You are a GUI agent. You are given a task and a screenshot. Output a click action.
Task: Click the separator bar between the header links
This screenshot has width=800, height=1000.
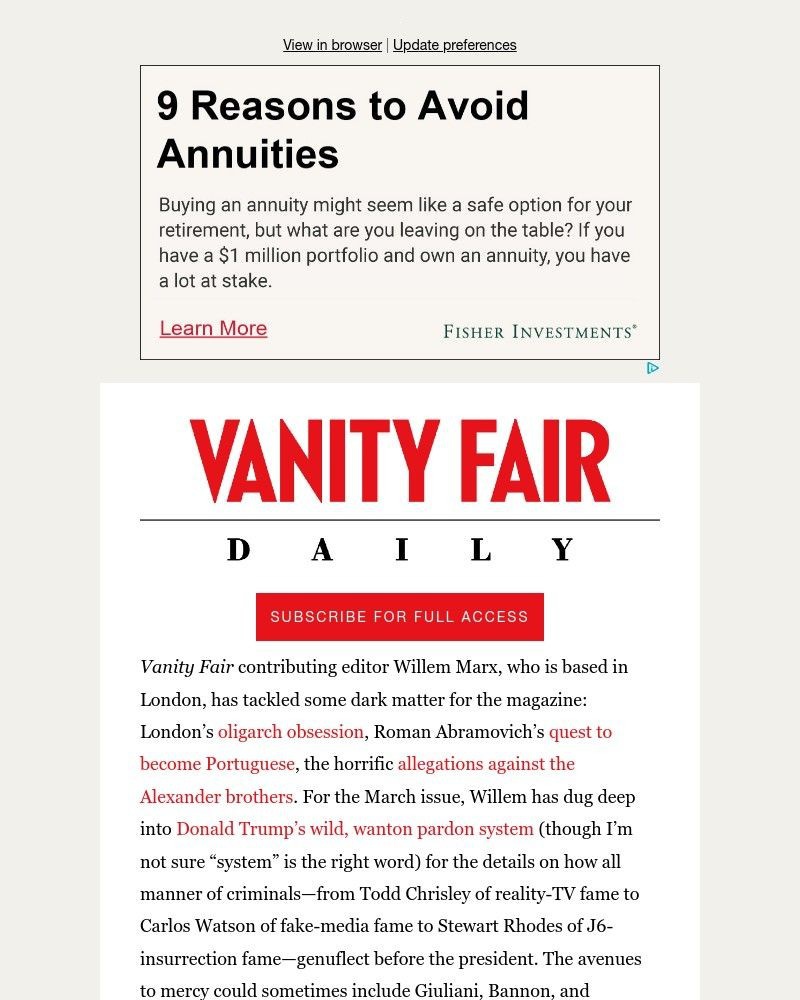386,45
